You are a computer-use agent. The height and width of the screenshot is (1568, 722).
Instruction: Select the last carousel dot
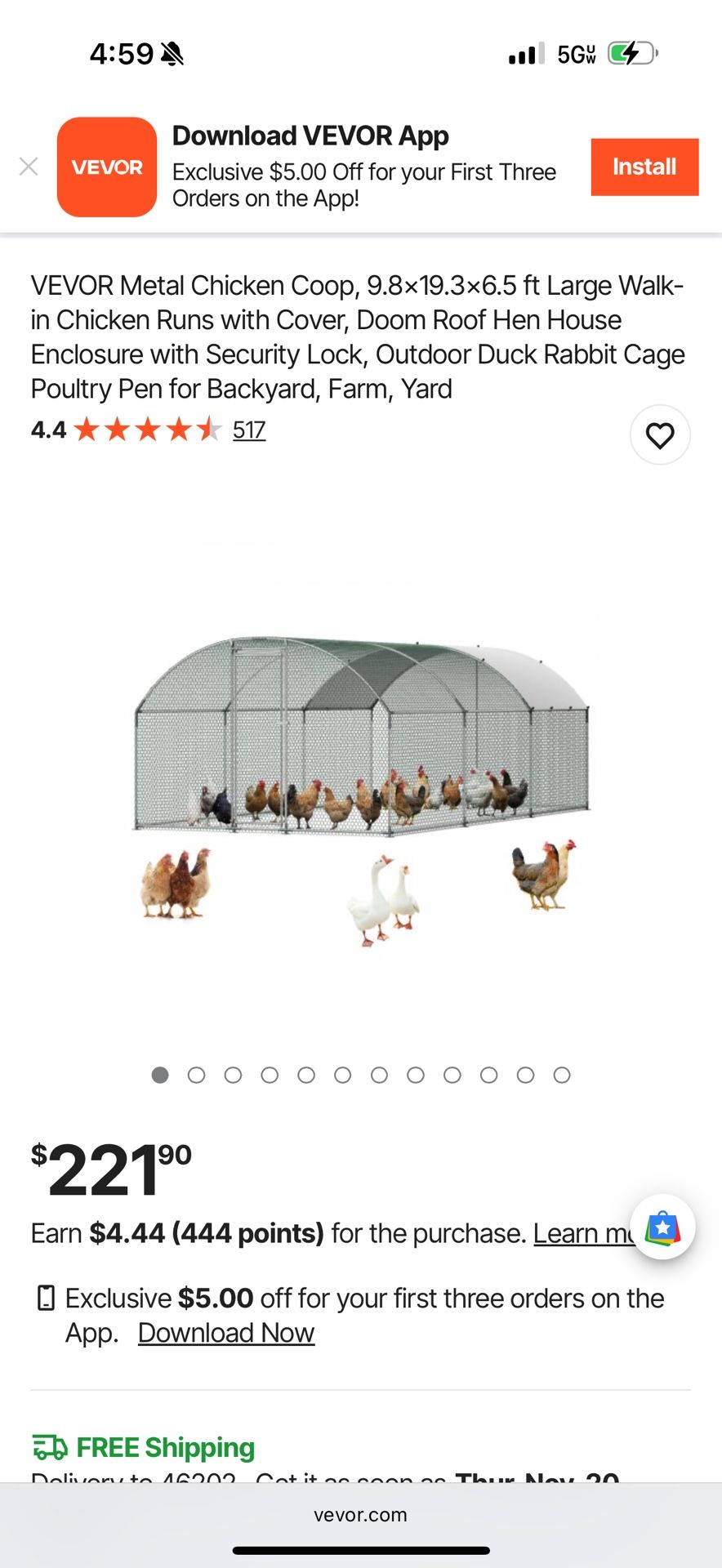click(x=561, y=1075)
